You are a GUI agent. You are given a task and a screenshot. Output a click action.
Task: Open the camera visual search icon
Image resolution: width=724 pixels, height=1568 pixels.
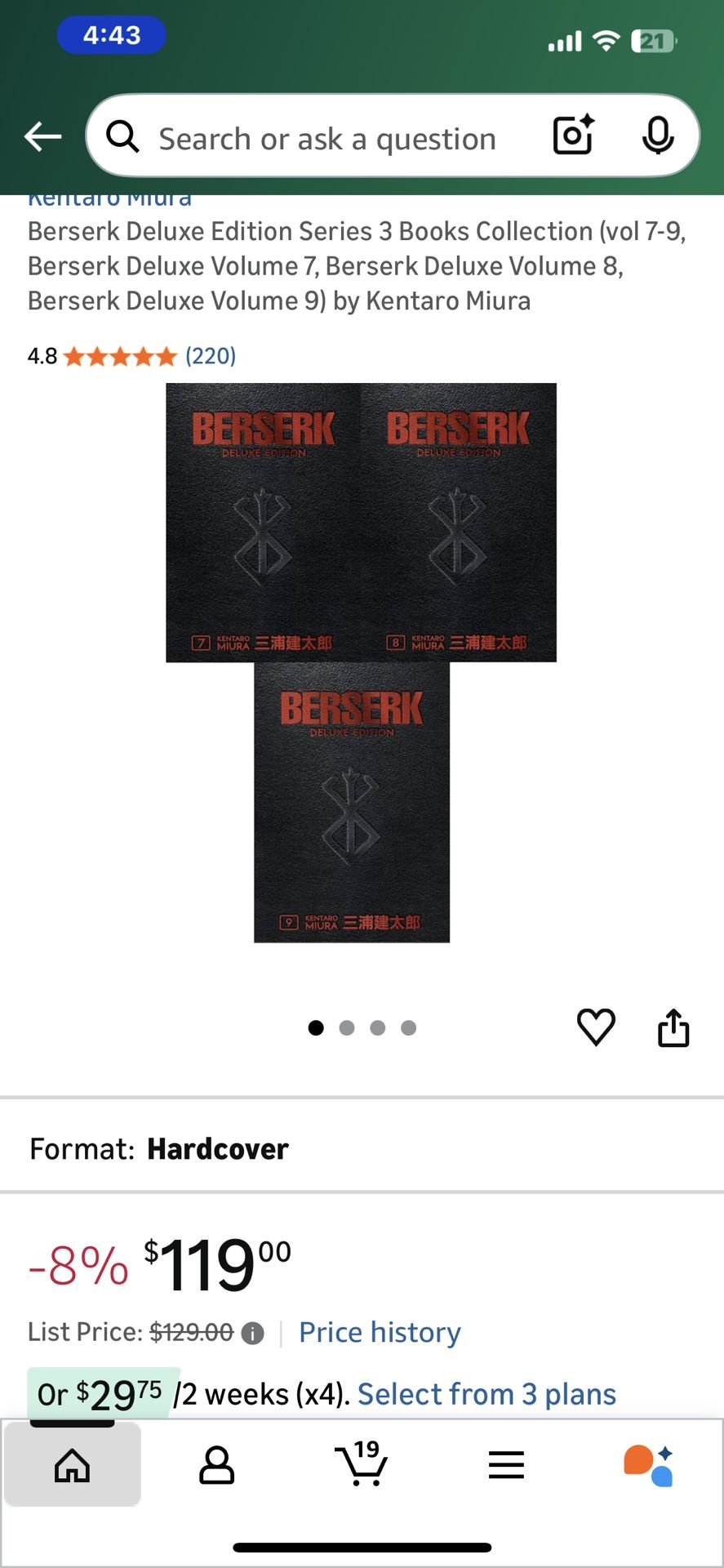[x=572, y=136]
